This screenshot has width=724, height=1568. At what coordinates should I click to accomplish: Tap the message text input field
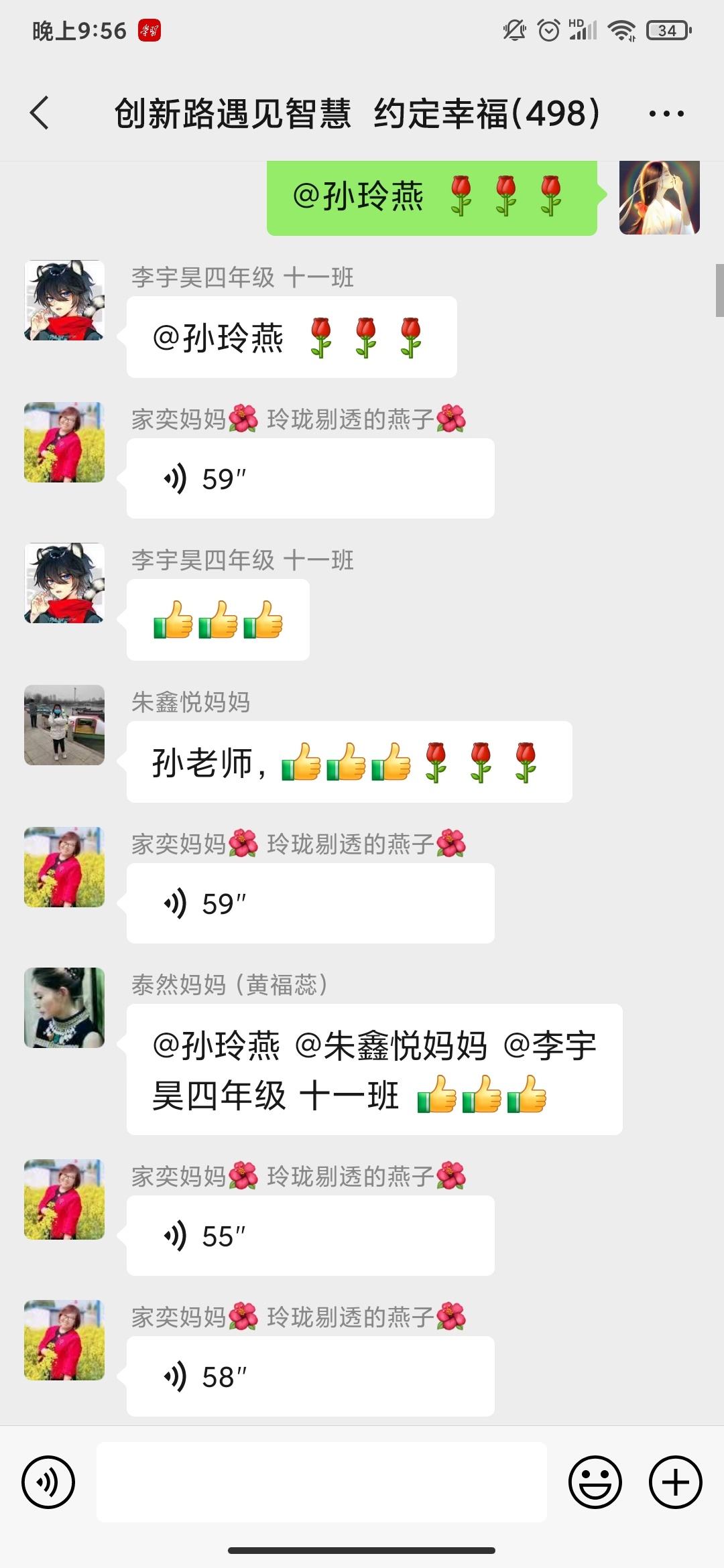click(x=322, y=1483)
